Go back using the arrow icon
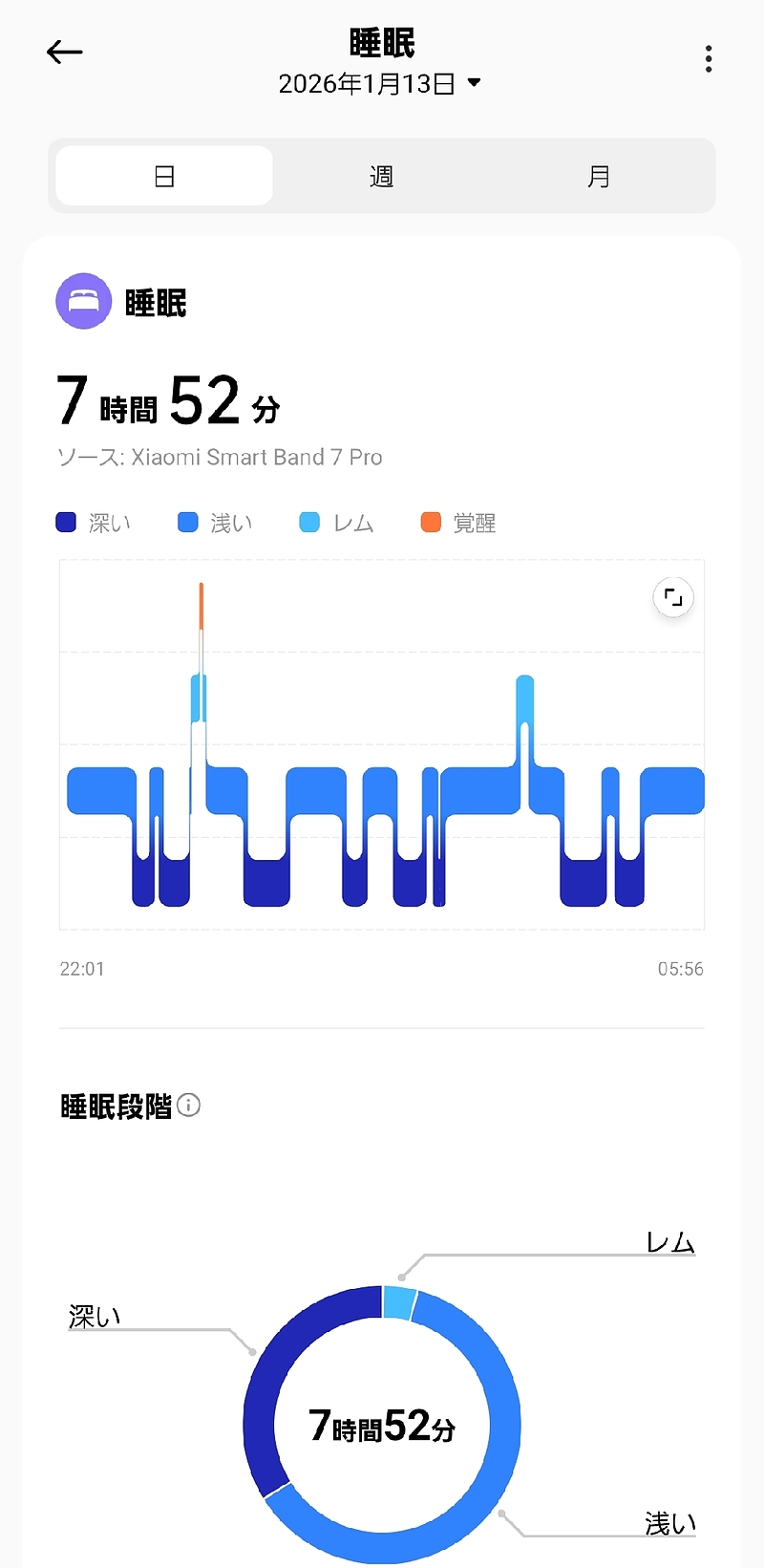Viewport: 764px width, 1568px height. point(65,53)
